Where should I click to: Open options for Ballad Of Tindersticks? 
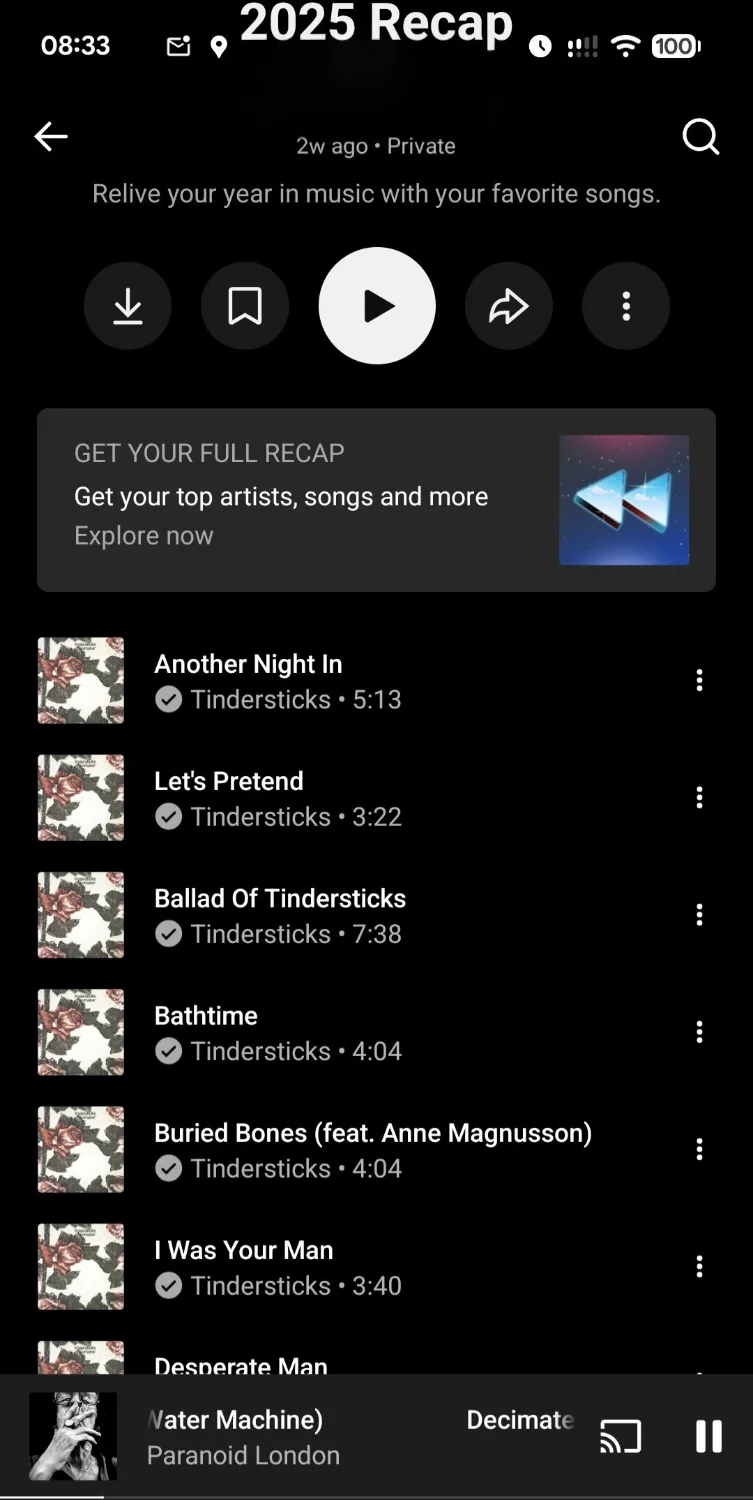[699, 915]
